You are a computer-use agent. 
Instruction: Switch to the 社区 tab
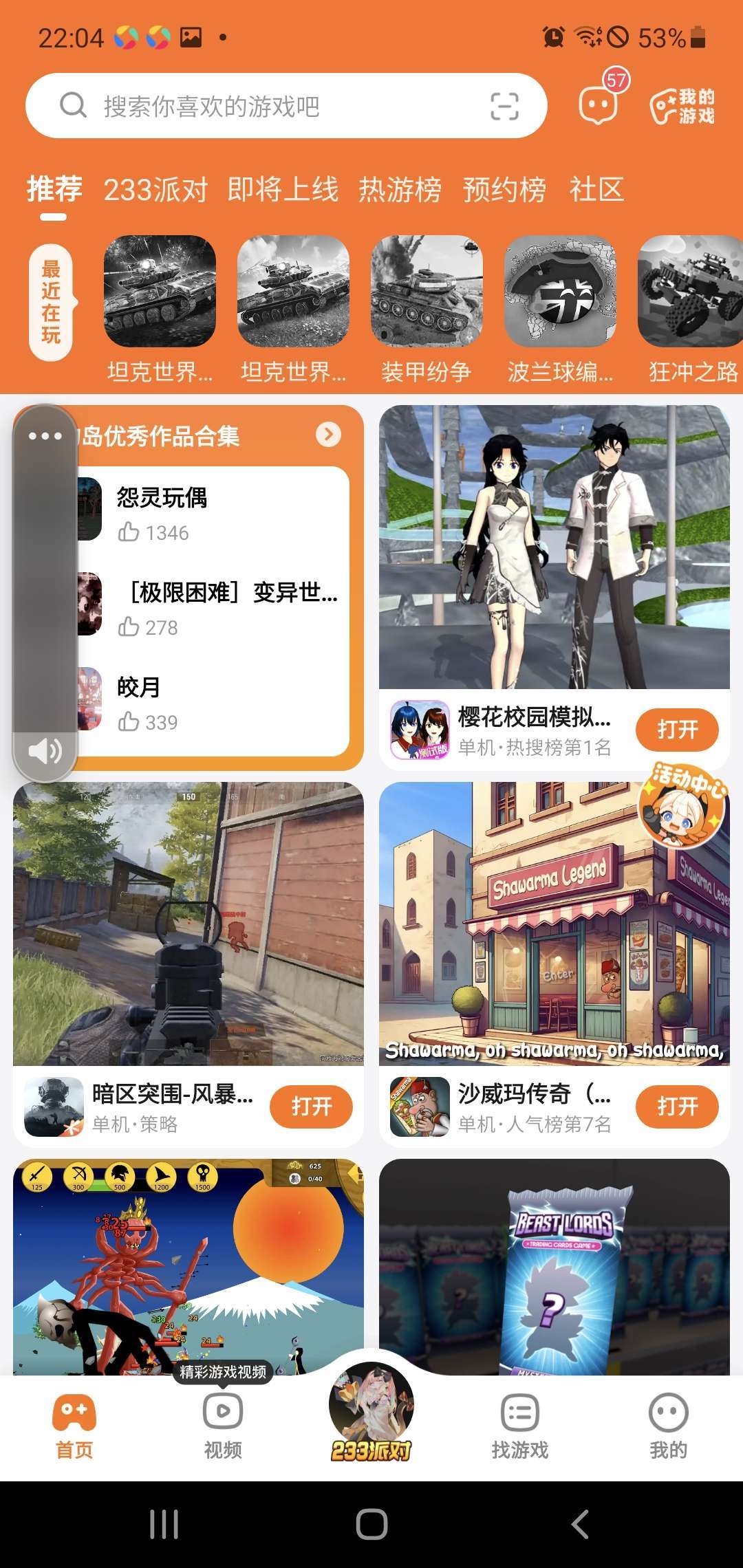[x=596, y=189]
